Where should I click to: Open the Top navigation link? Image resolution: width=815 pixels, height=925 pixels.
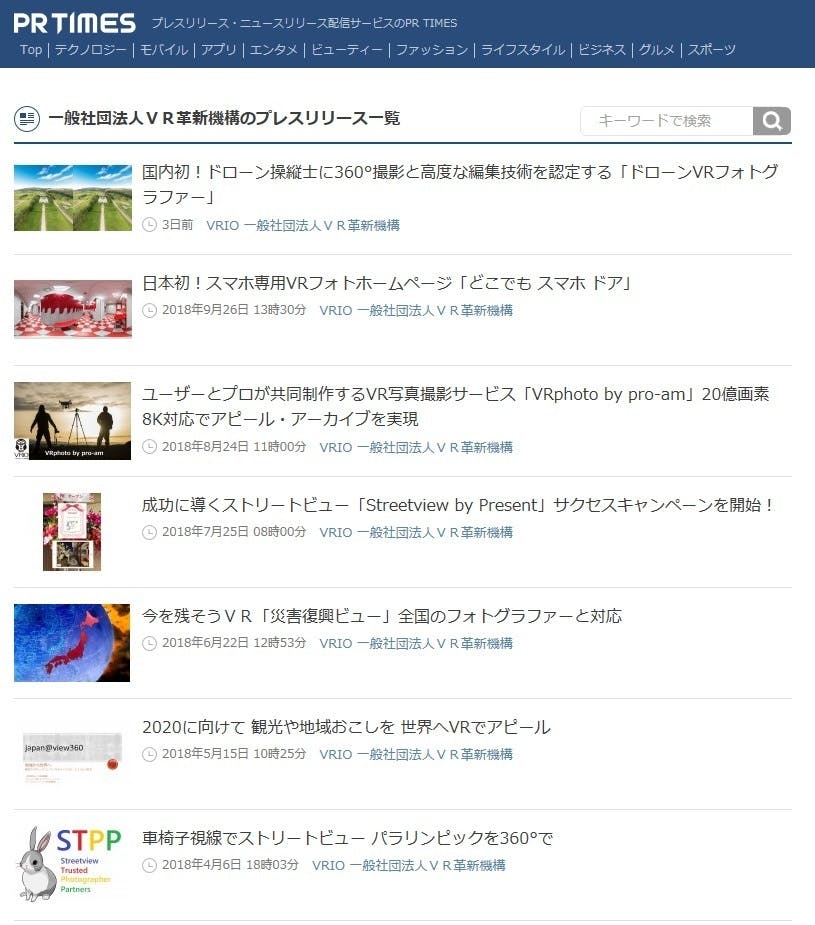point(31,50)
